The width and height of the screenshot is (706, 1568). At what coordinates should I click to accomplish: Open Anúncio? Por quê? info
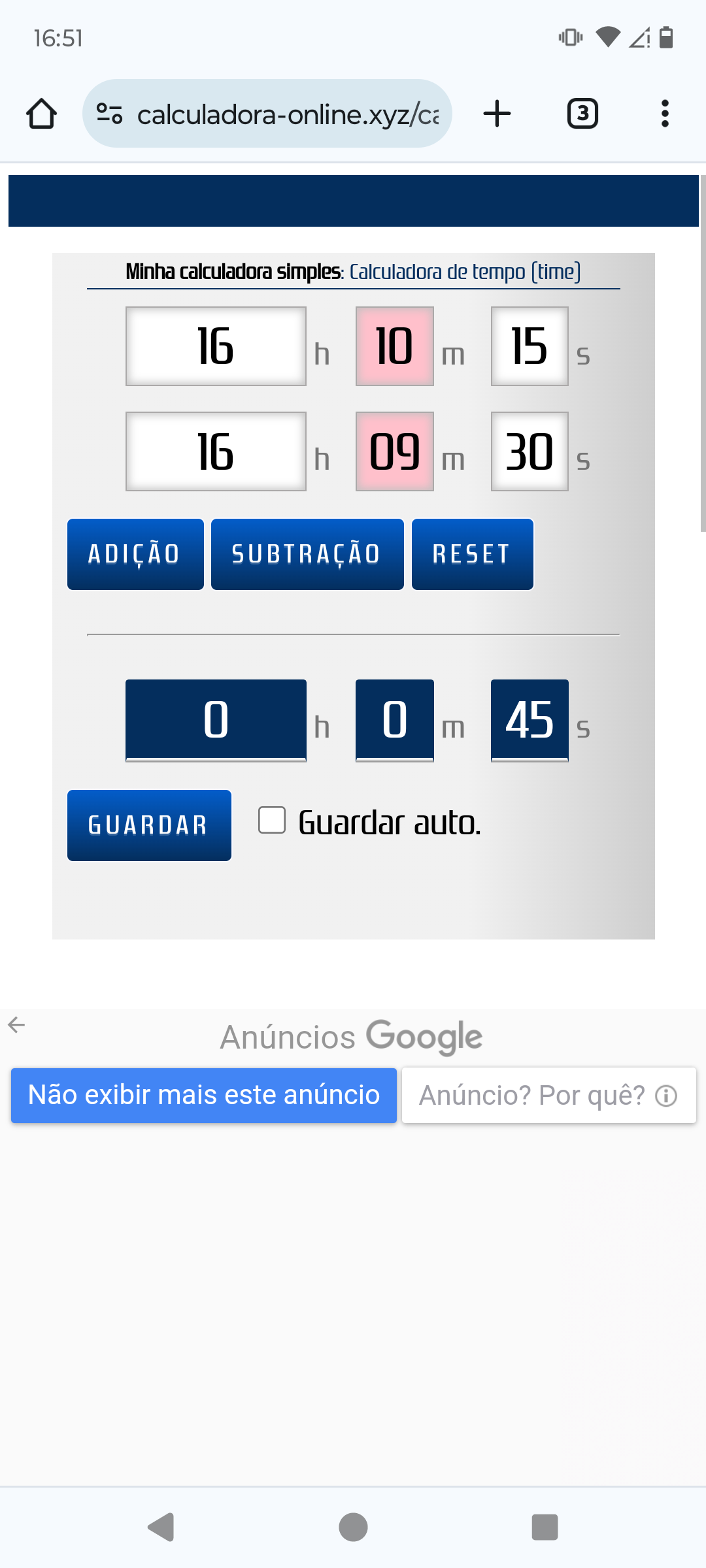click(x=548, y=1096)
